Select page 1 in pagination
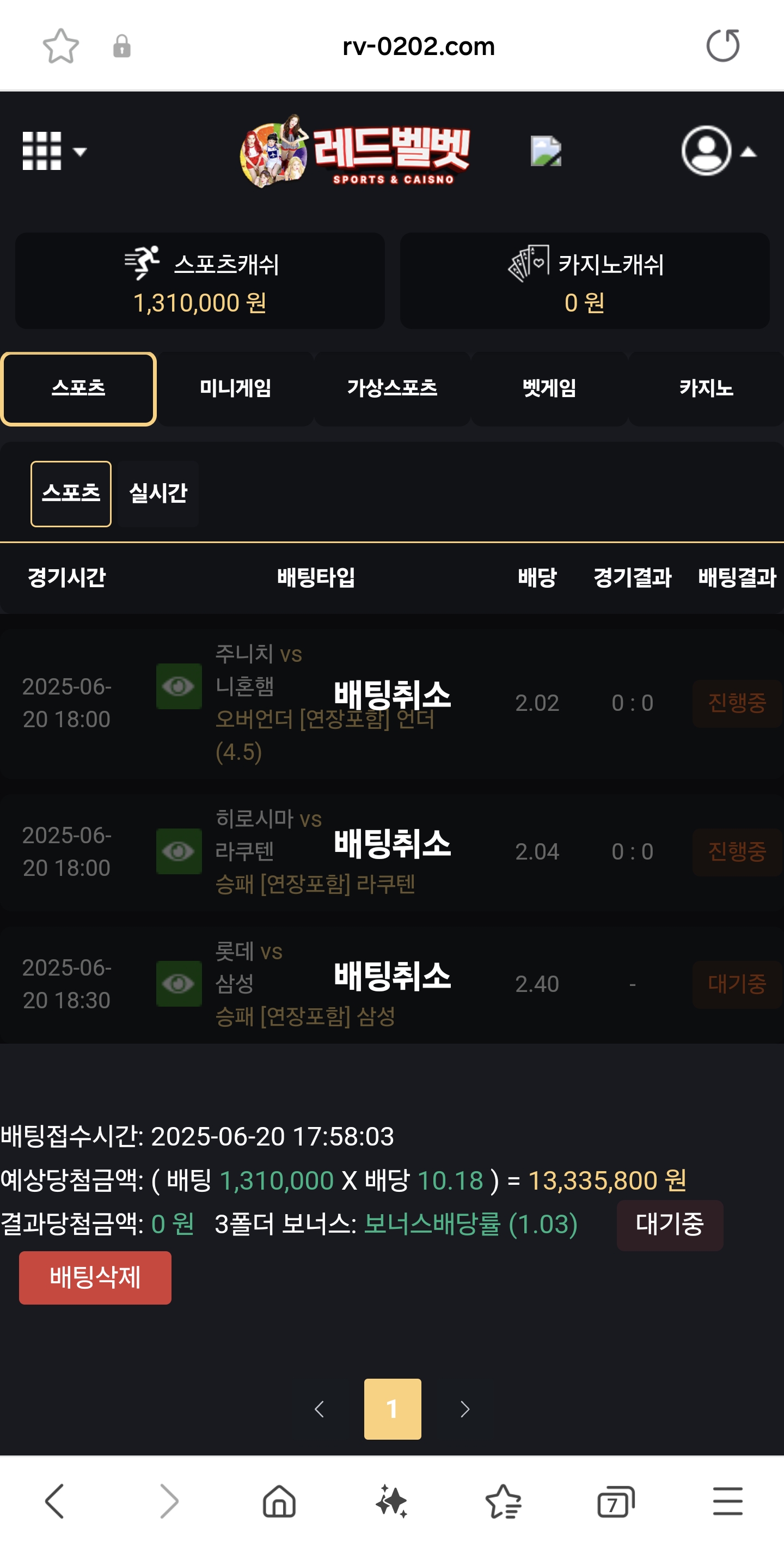Viewport: 784px width, 1547px height. [x=392, y=1409]
